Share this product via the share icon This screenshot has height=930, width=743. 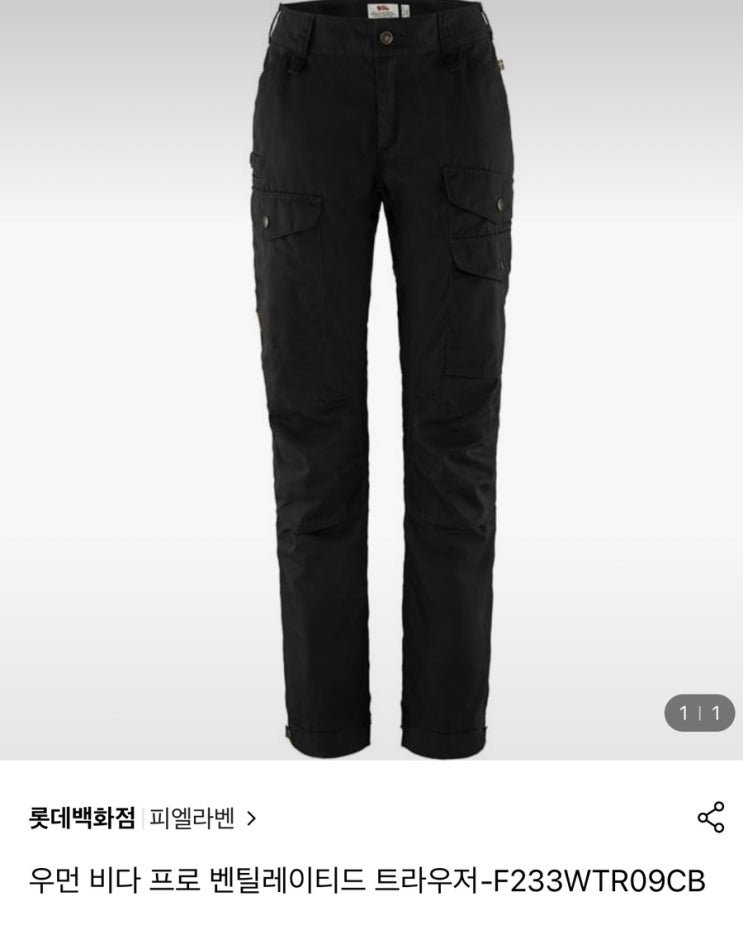pyautogui.click(x=710, y=817)
